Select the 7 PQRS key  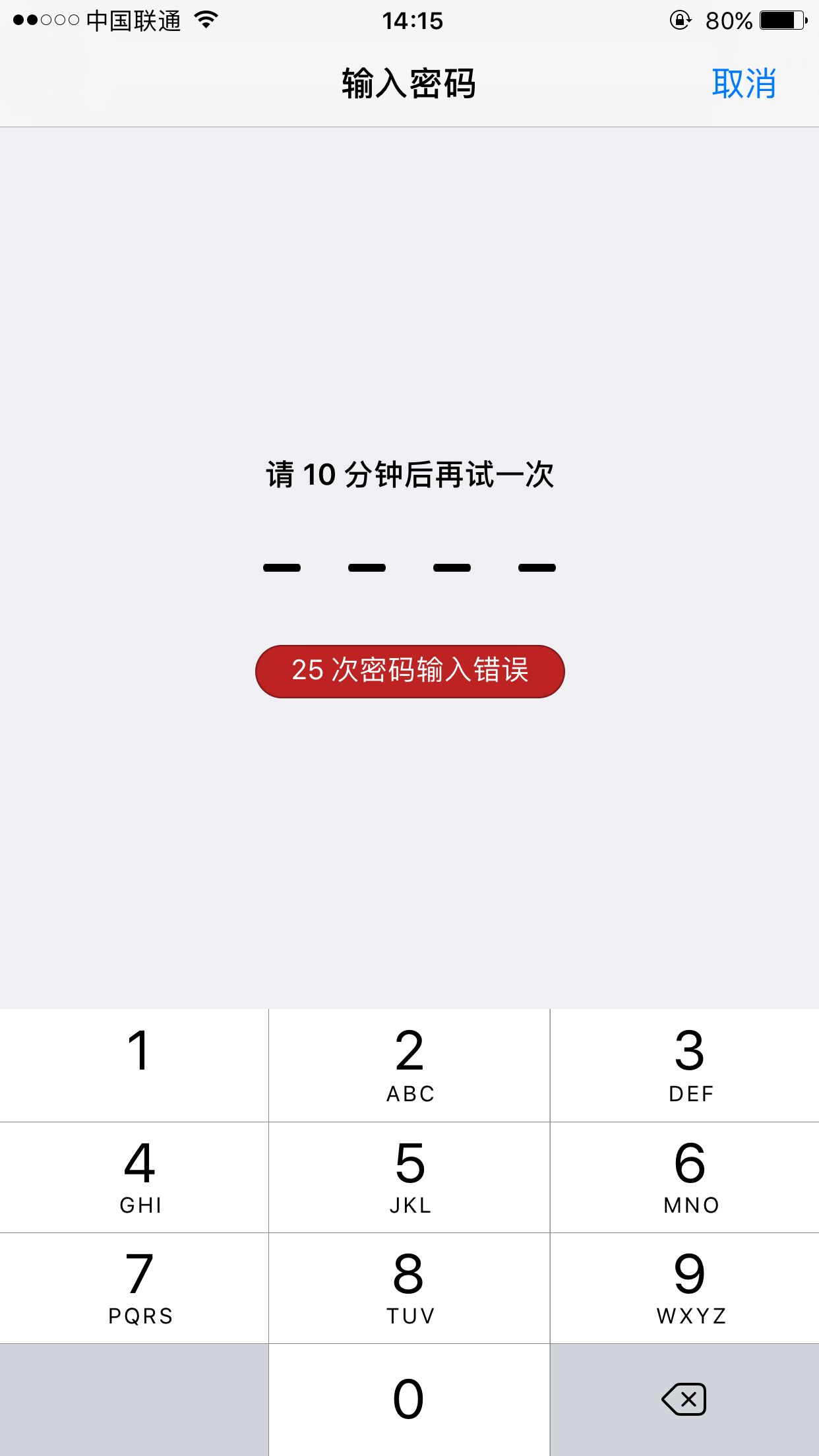[135, 1288]
